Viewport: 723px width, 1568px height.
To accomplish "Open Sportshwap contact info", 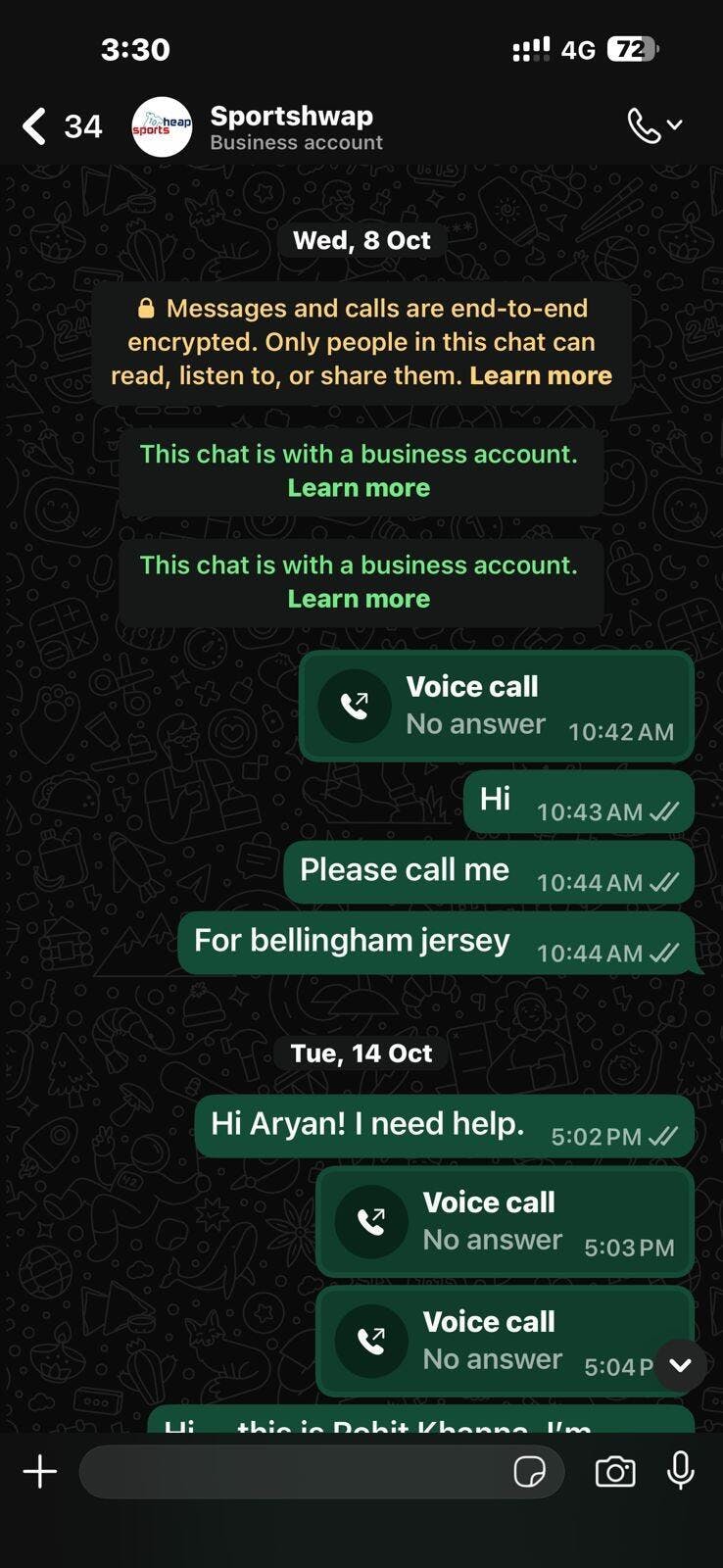I will coord(294,127).
